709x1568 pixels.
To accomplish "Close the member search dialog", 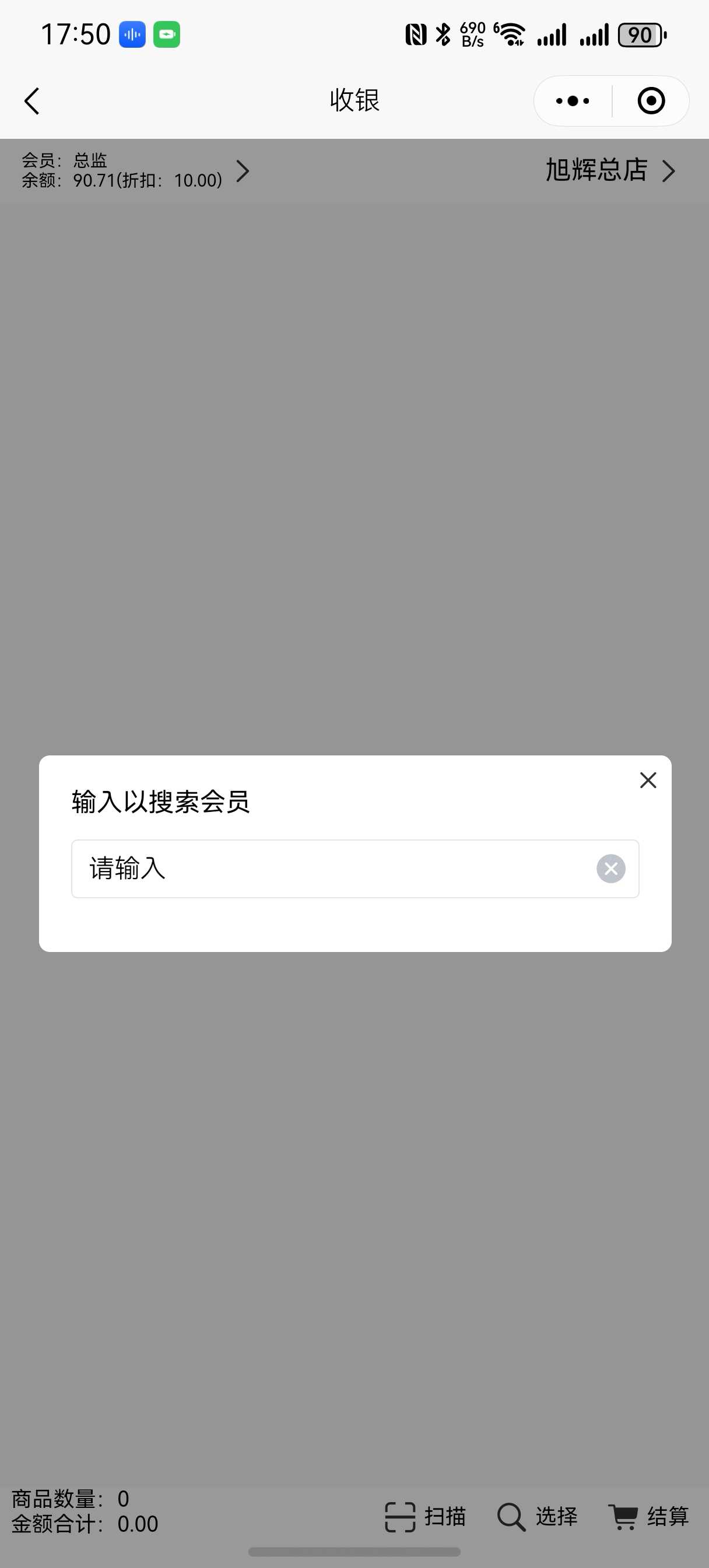I will click(648, 780).
